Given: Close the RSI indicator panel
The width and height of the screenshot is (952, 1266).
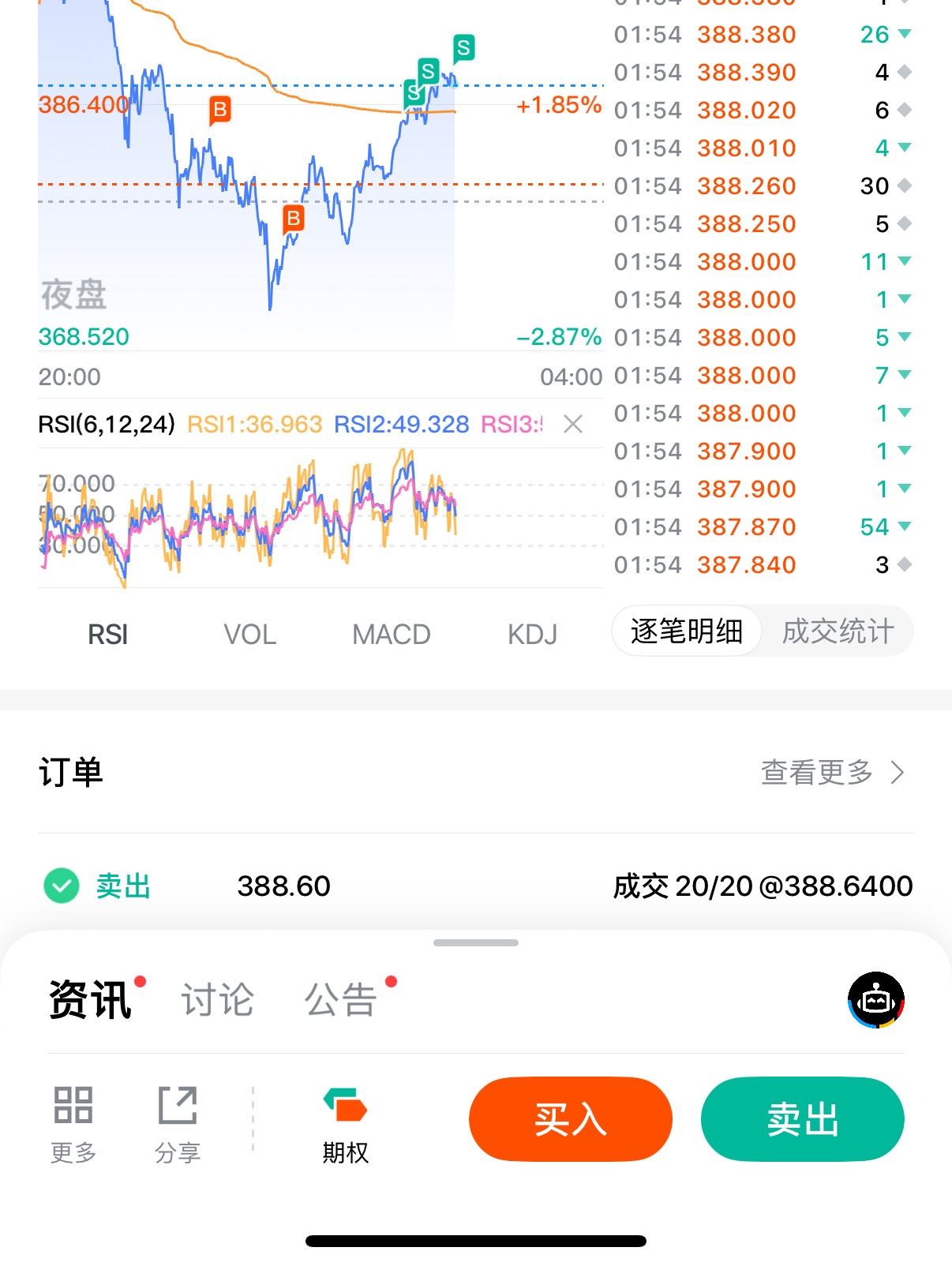Looking at the screenshot, I should pyautogui.click(x=573, y=425).
